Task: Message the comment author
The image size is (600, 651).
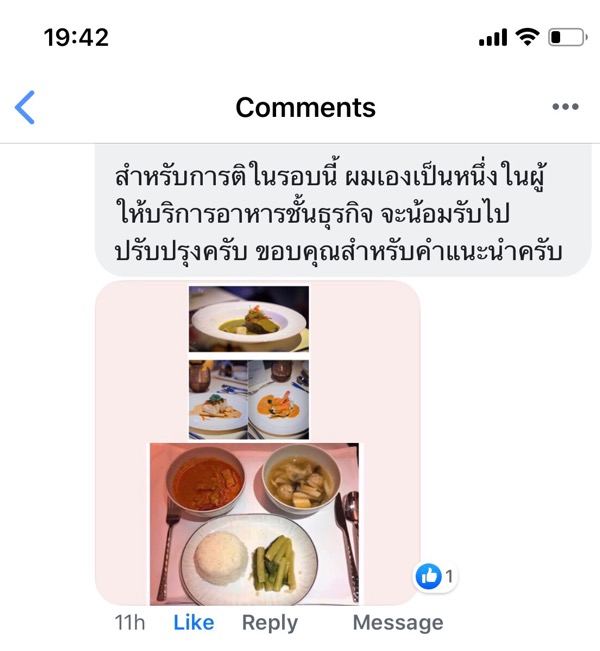Action: tap(397, 623)
